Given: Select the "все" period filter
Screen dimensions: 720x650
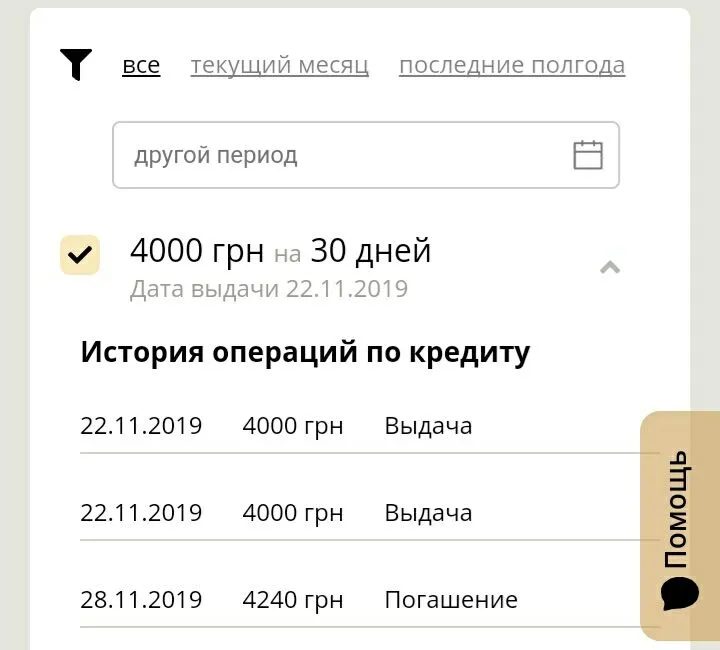Looking at the screenshot, I should pyautogui.click(x=141, y=66).
